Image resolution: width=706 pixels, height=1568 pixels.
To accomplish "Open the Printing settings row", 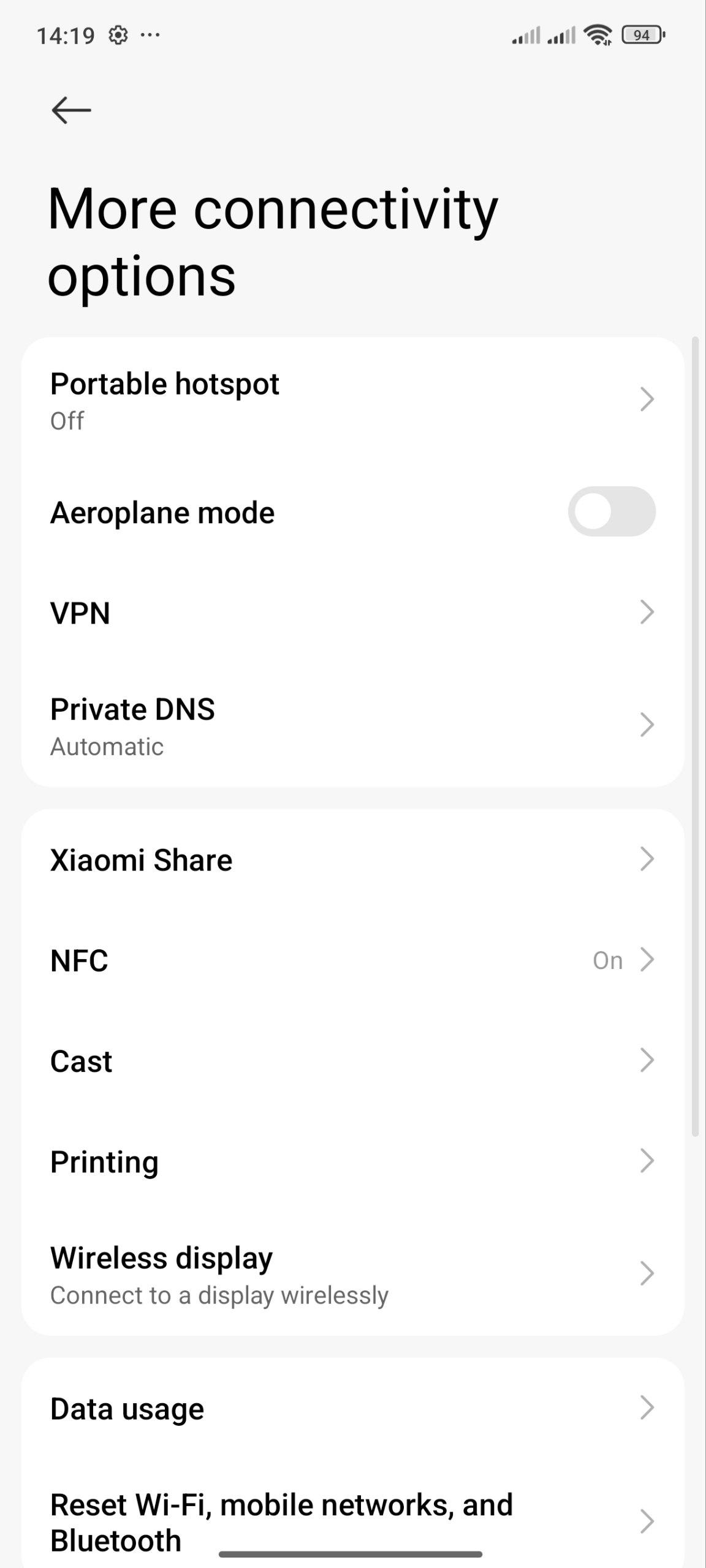I will pos(353,1161).
